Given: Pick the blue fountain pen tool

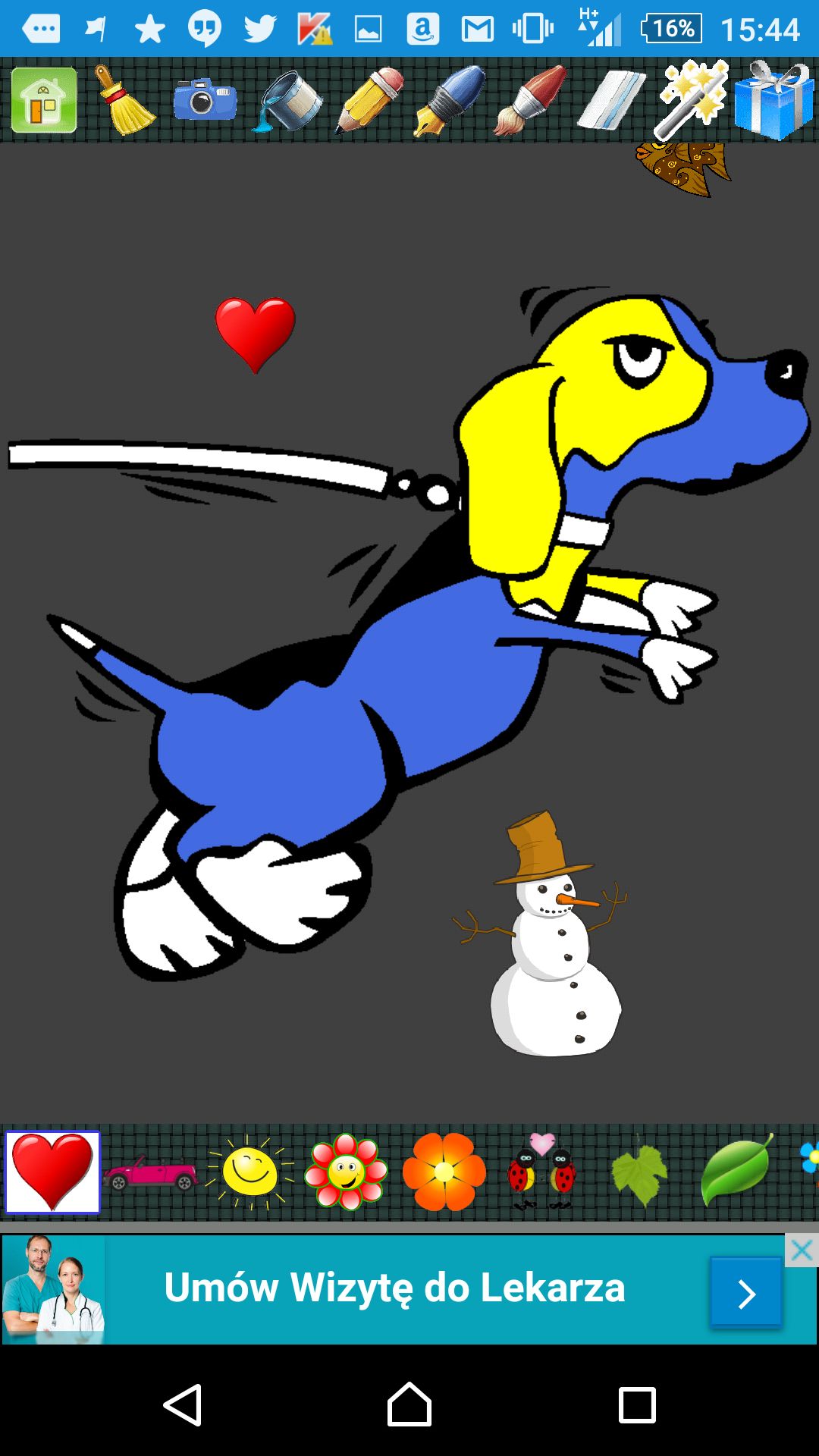Looking at the screenshot, I should (450, 100).
